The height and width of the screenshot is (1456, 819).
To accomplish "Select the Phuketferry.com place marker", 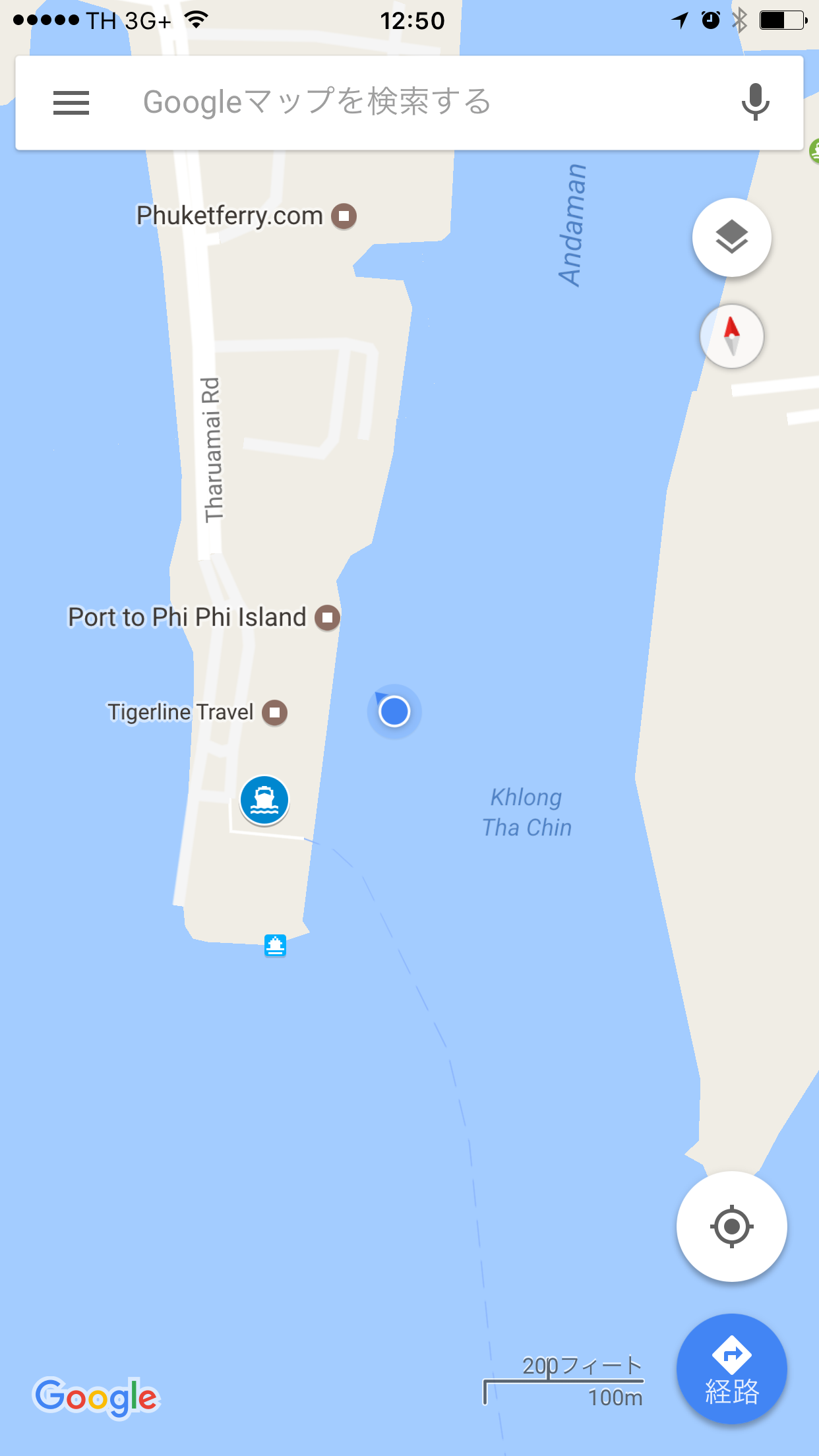I will click(344, 216).
